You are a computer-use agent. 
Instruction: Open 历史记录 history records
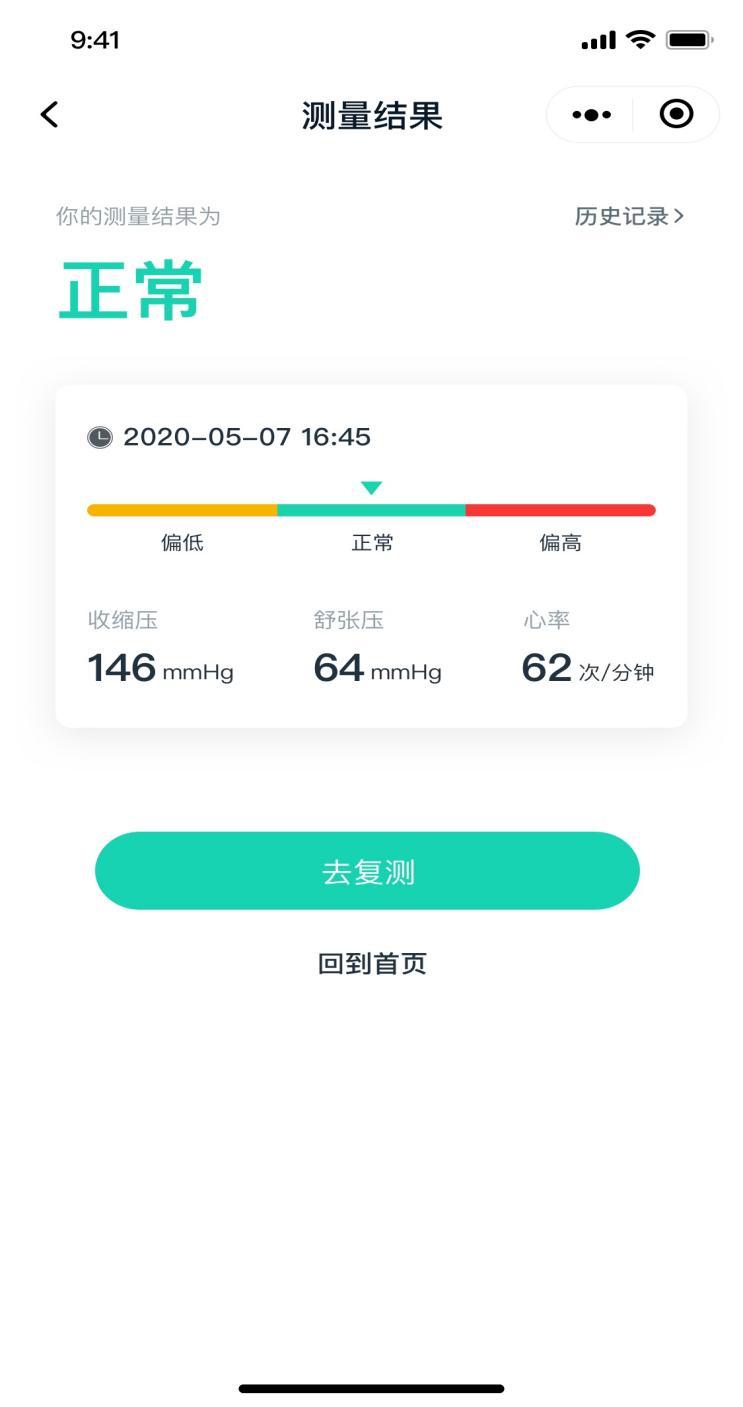point(629,216)
